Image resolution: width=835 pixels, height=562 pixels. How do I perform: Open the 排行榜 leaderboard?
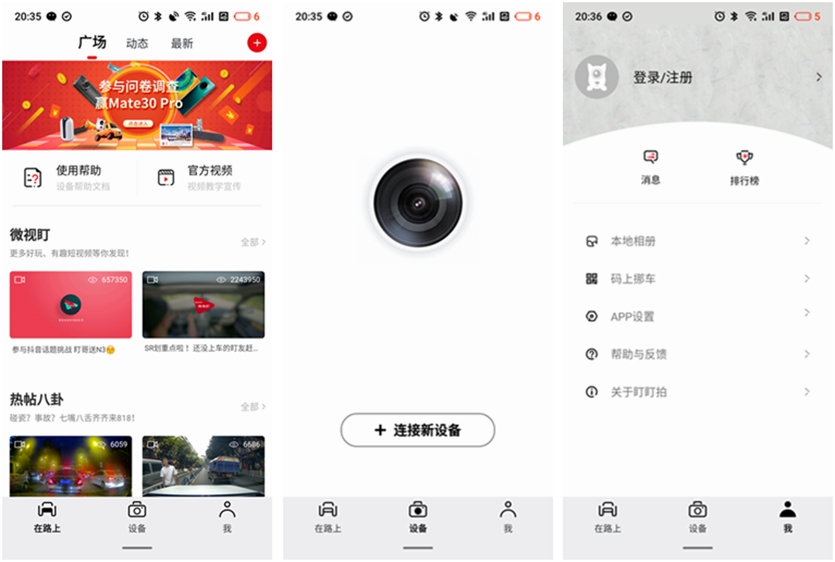tap(744, 166)
